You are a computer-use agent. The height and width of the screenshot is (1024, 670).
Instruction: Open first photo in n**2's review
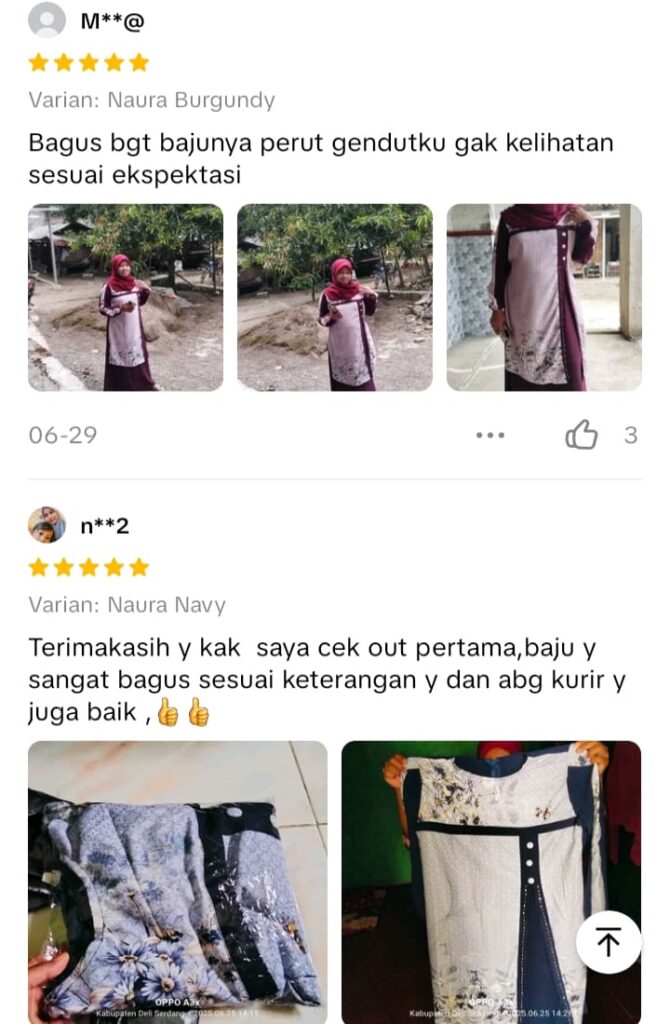pyautogui.click(x=177, y=880)
